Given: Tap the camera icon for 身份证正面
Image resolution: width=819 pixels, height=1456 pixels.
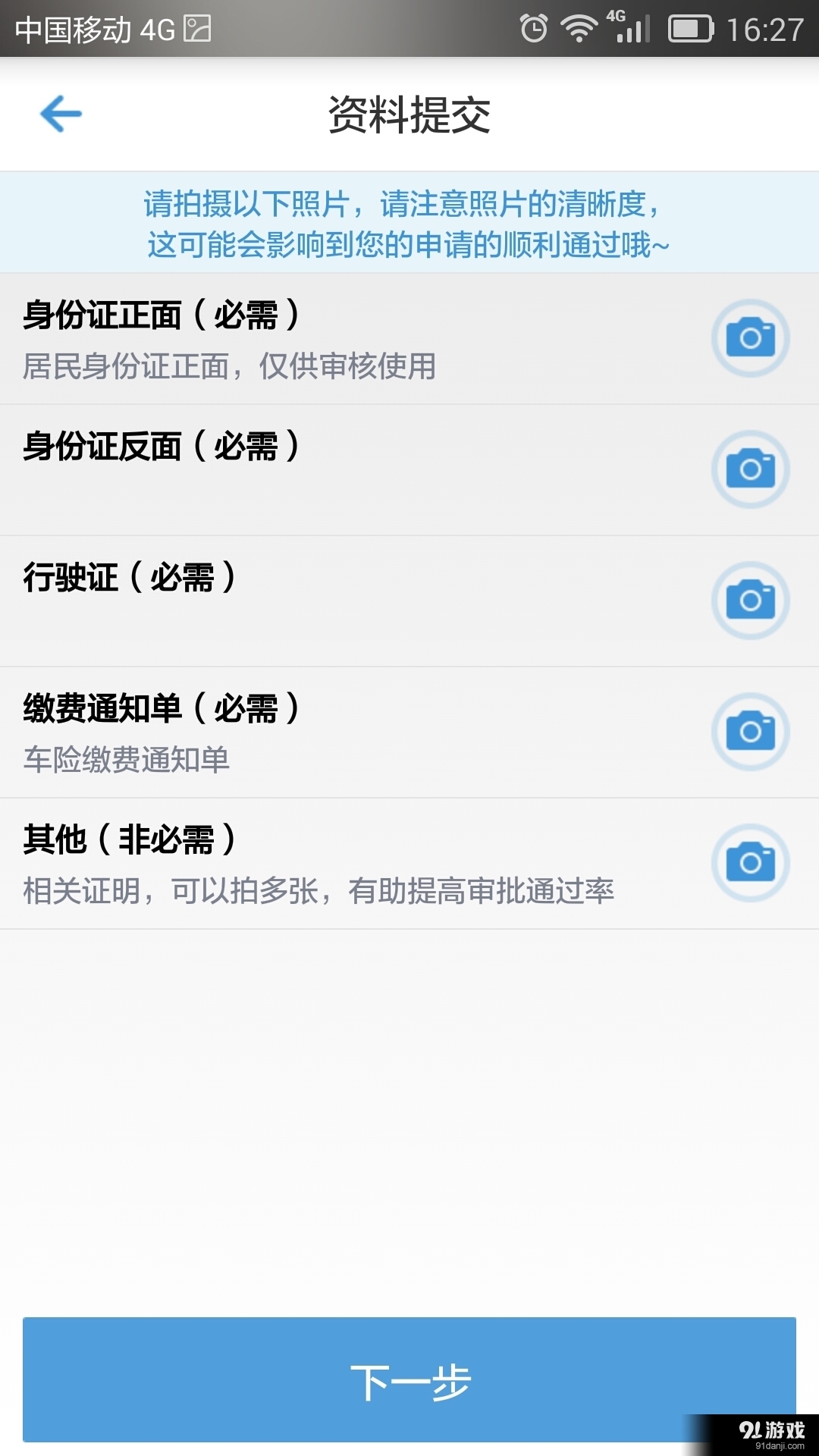Looking at the screenshot, I should [750, 338].
